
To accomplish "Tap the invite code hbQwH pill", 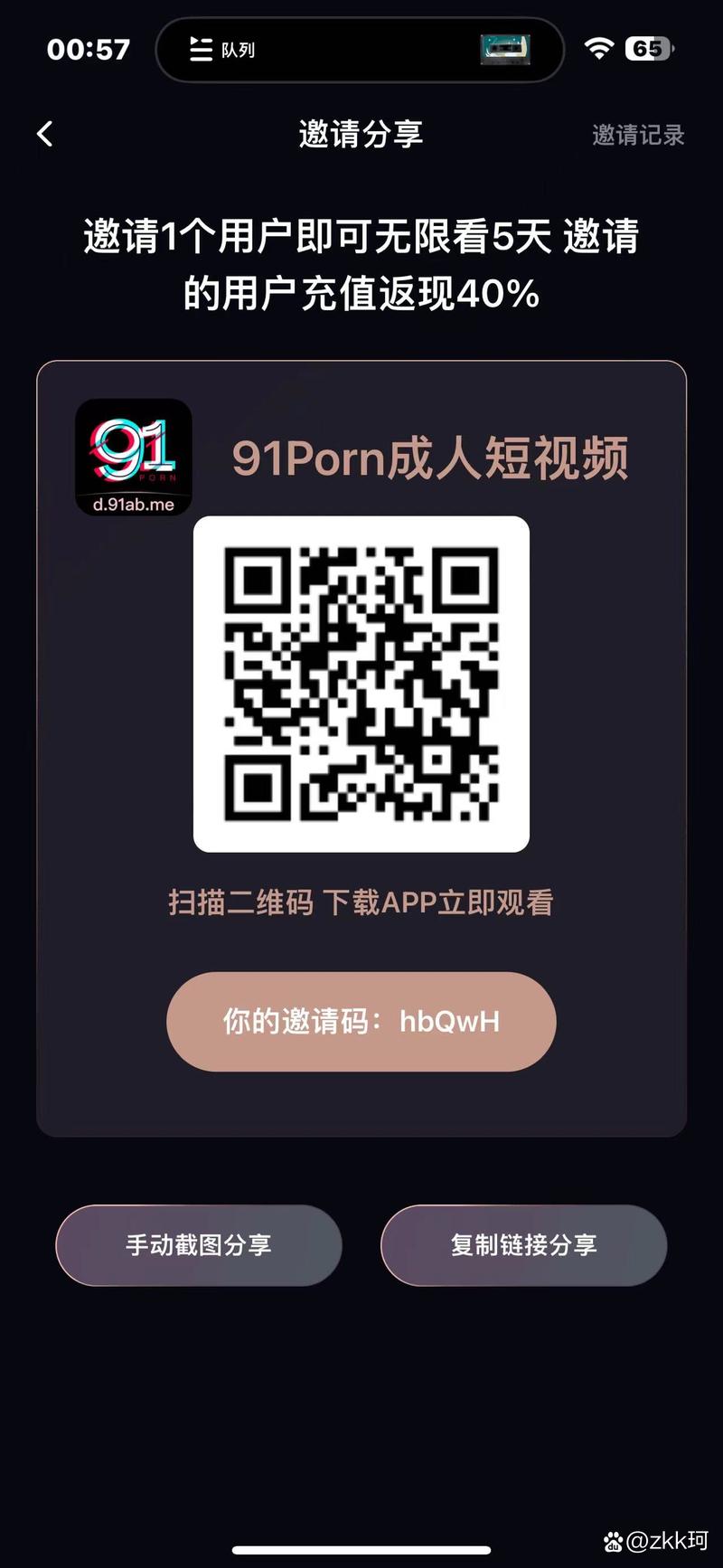I will 361,1022.
